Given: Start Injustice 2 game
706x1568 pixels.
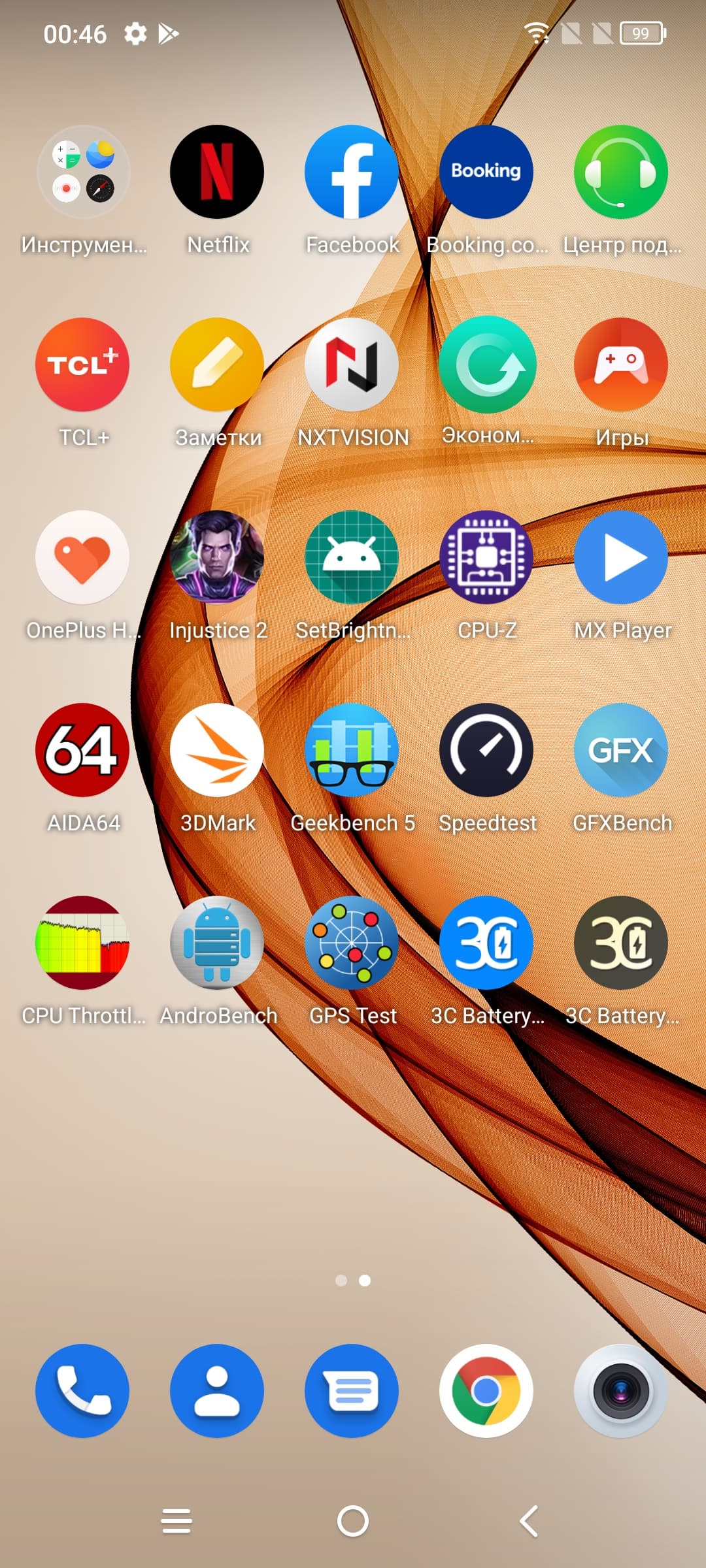Looking at the screenshot, I should (217, 557).
